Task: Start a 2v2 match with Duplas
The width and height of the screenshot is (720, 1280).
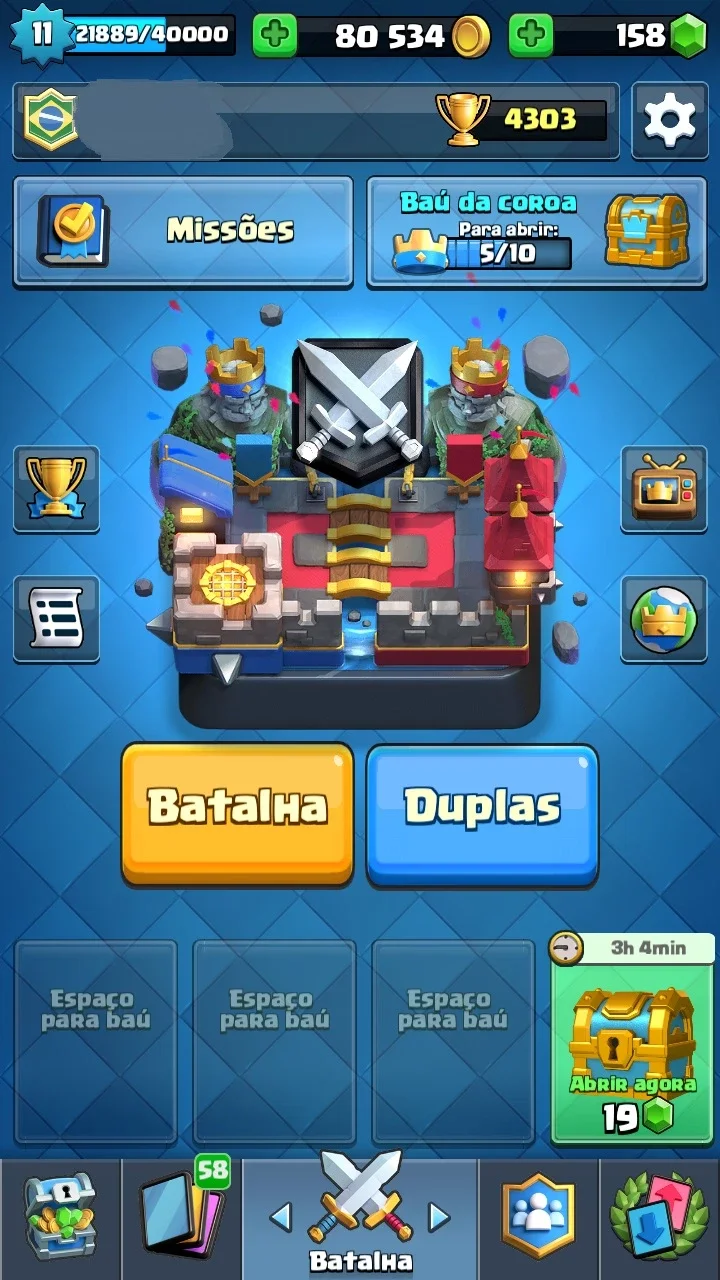Action: (482, 812)
